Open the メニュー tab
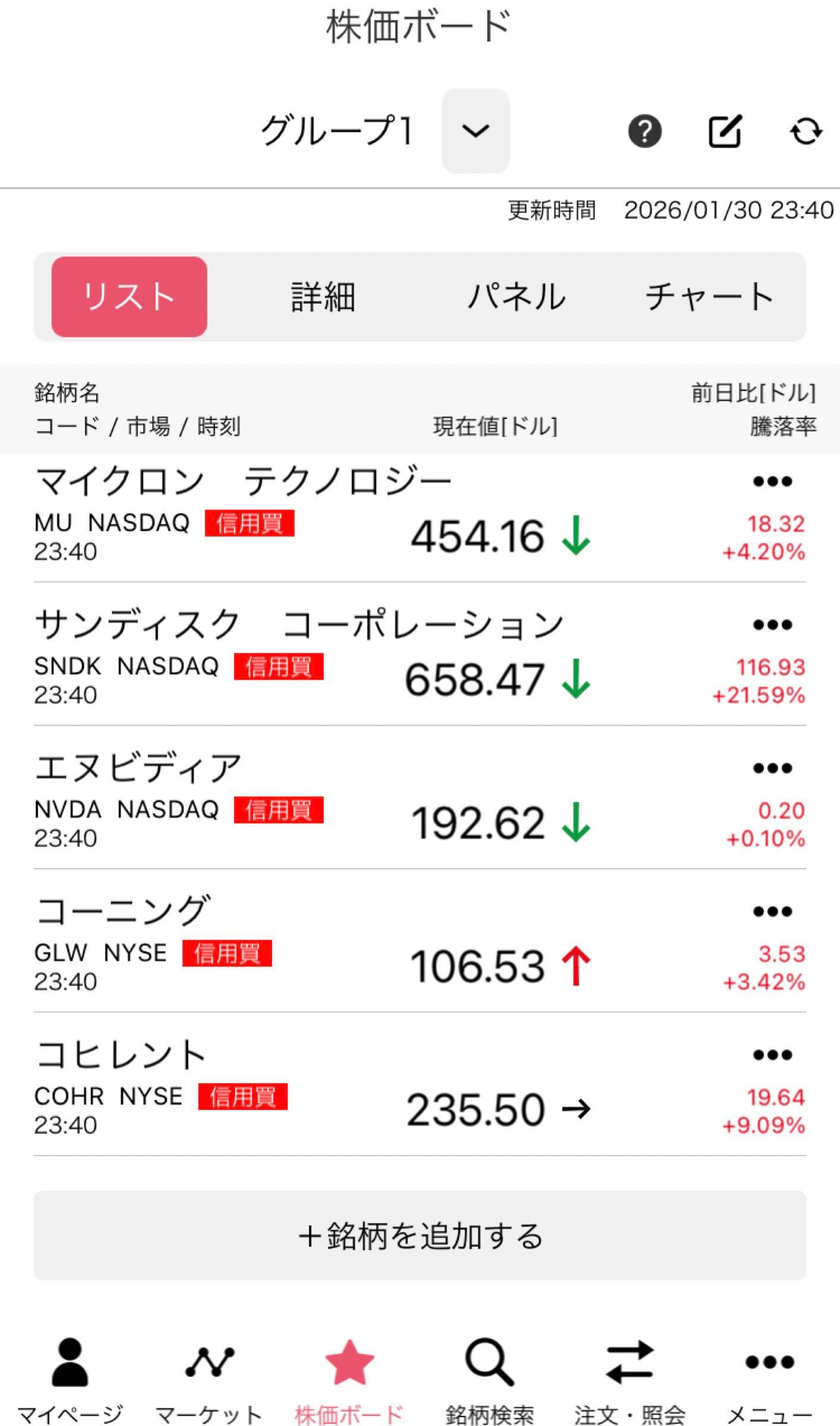This screenshot has height=1426, width=840. [770, 1380]
